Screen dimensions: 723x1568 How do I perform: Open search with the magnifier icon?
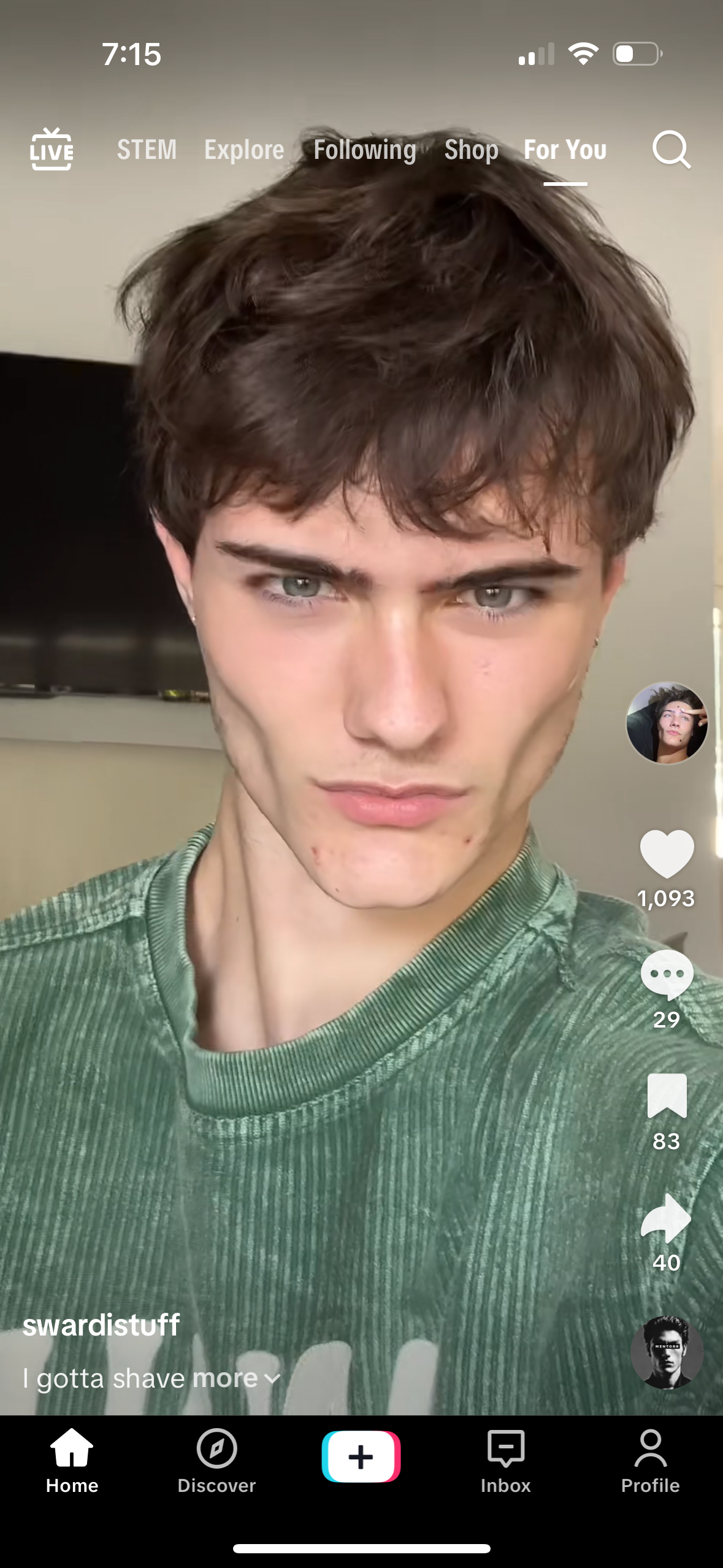pyautogui.click(x=671, y=149)
